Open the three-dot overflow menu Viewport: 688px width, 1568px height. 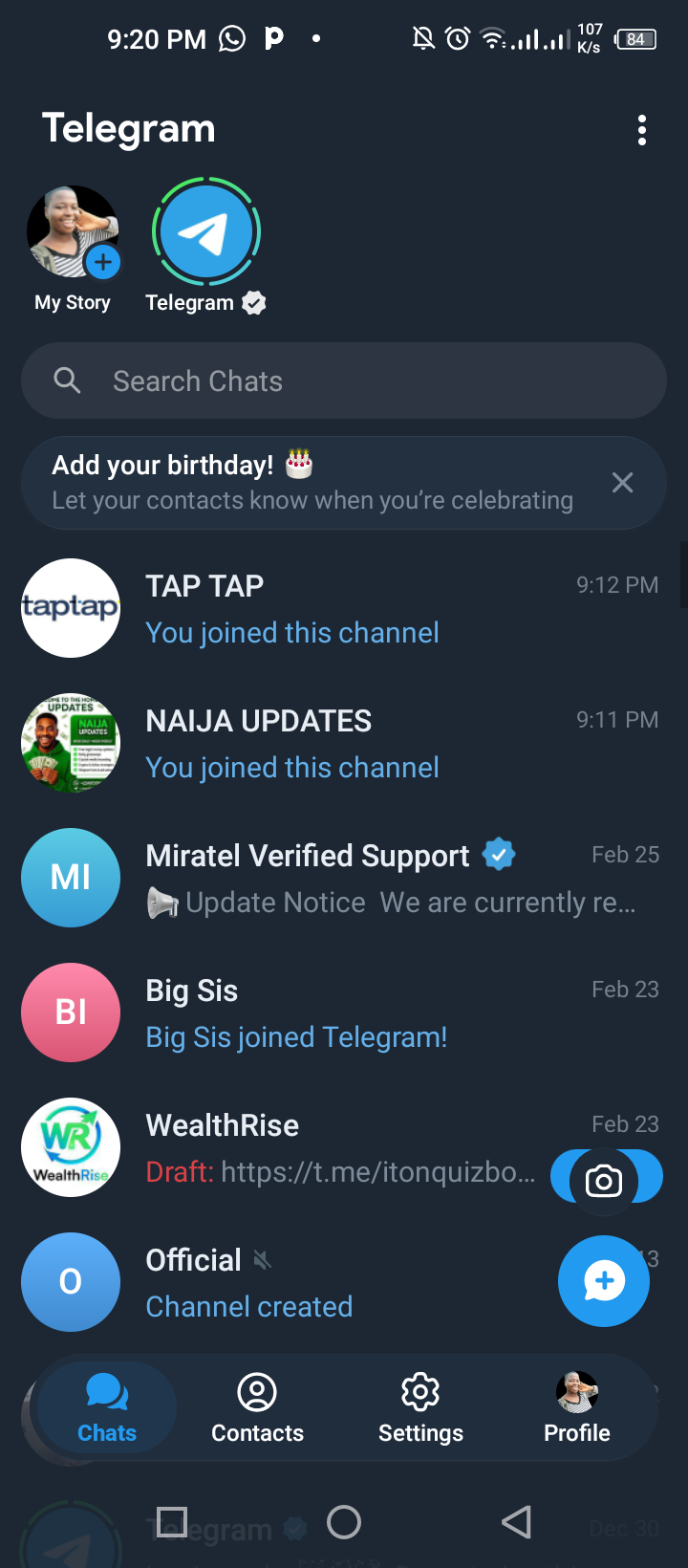click(642, 130)
